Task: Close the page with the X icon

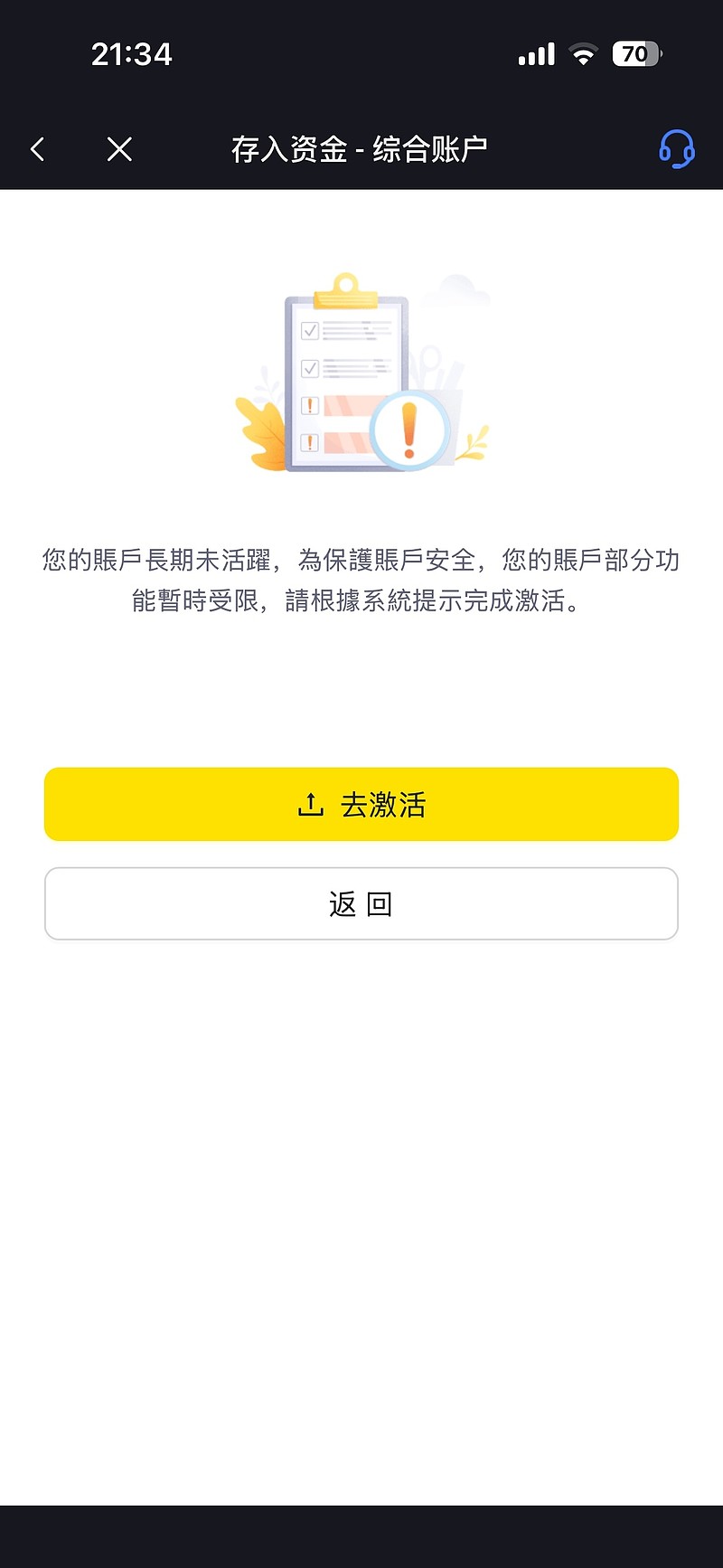Action: (118, 148)
